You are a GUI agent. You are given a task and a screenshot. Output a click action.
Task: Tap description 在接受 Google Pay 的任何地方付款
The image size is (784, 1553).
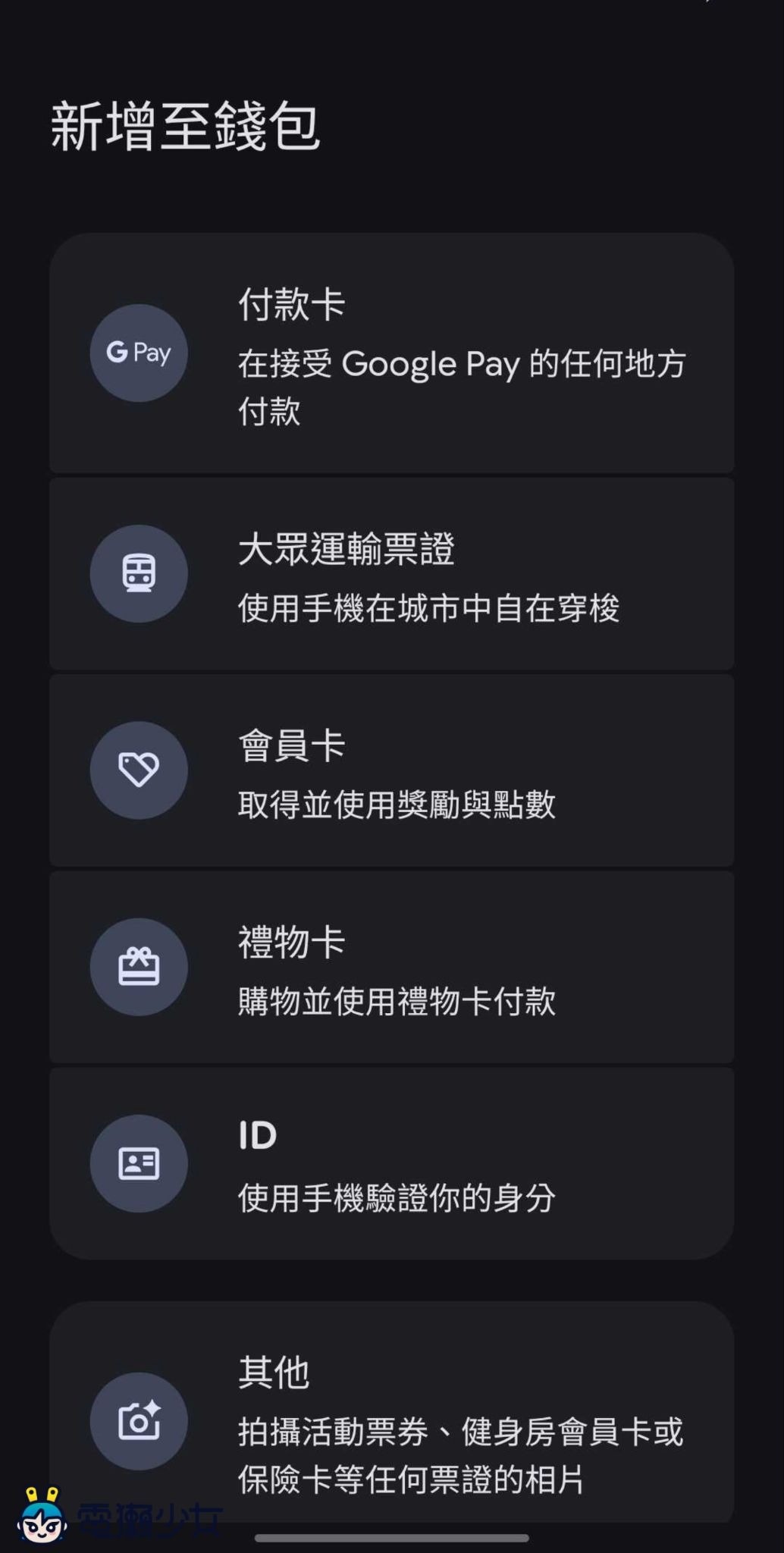click(461, 387)
